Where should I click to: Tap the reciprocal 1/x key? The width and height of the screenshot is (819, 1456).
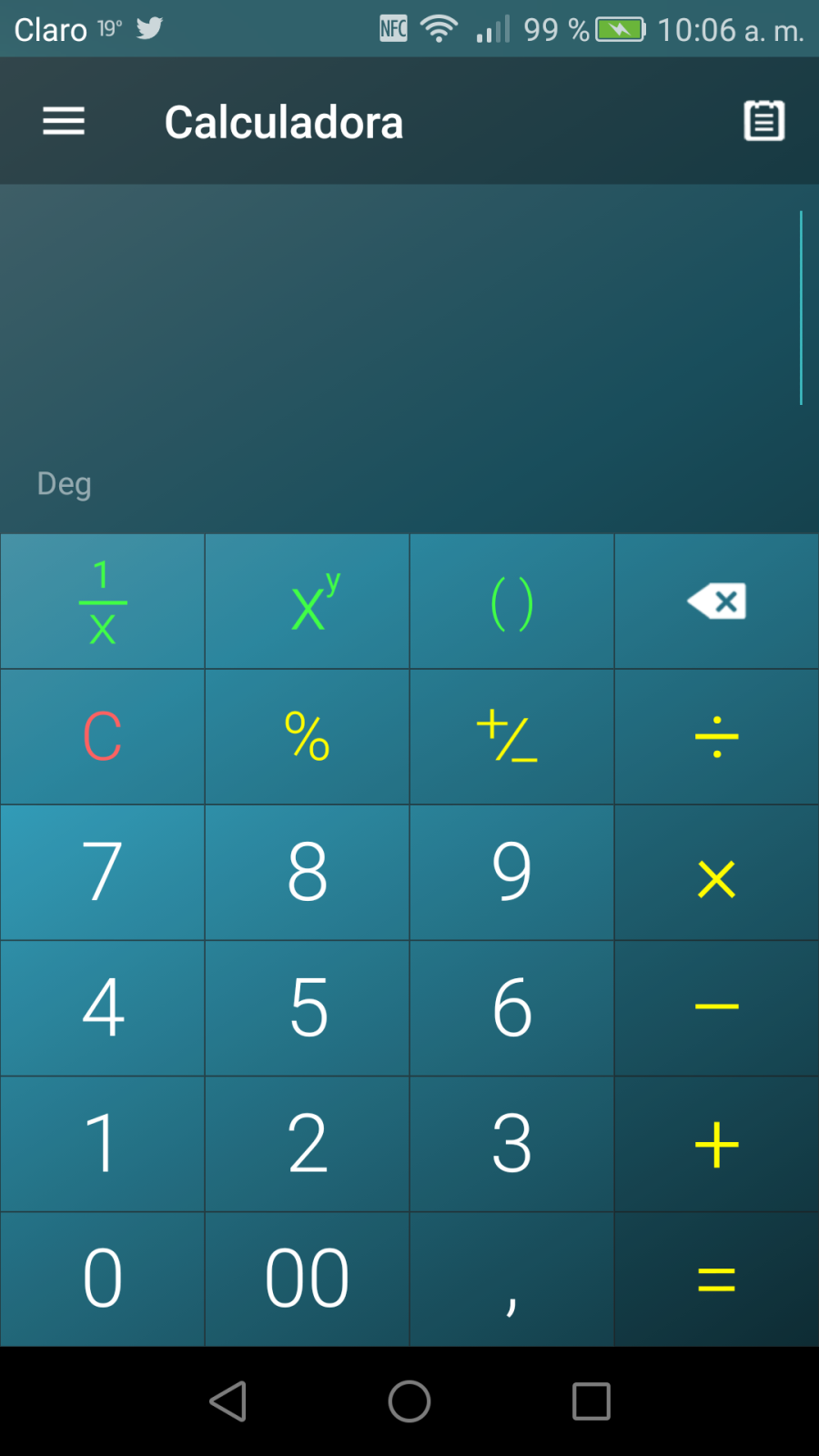(x=103, y=602)
